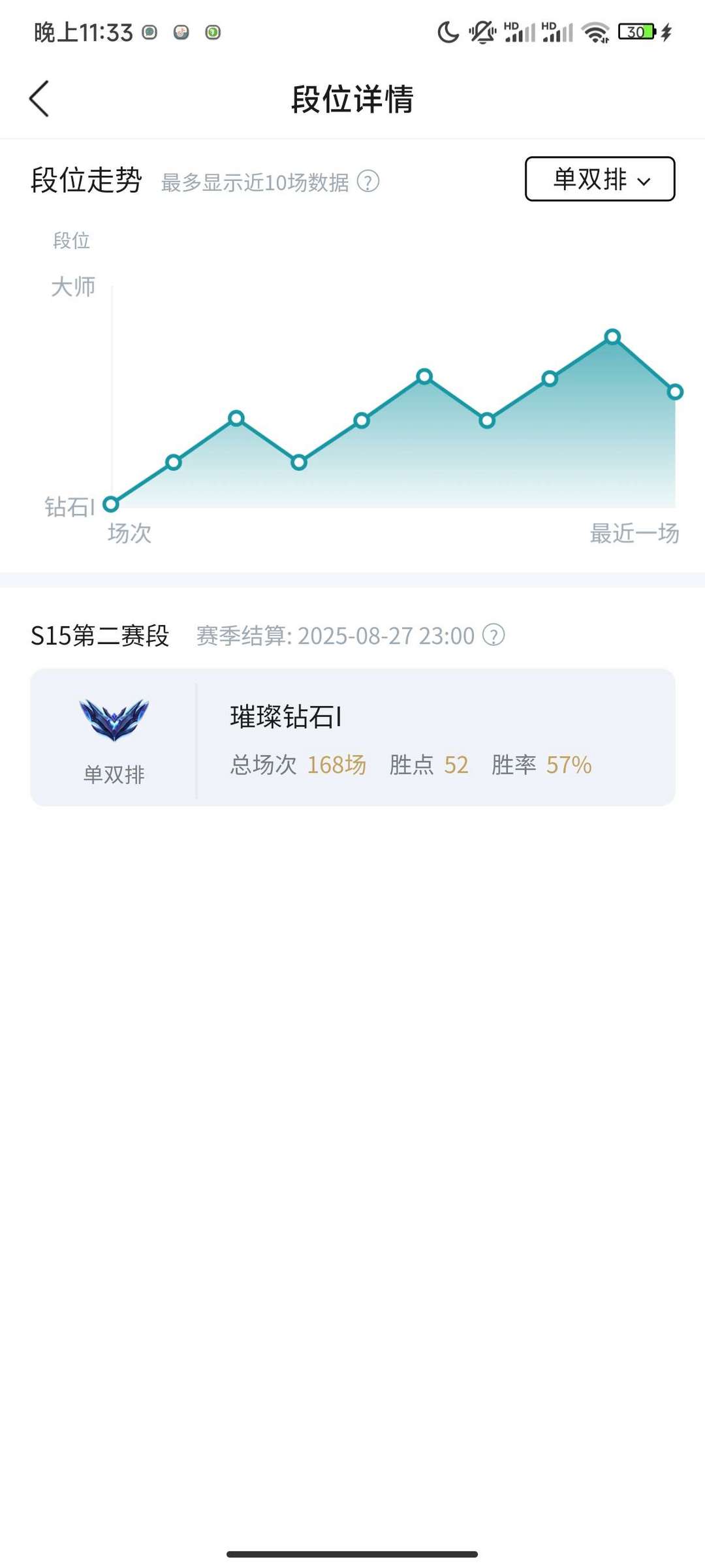Image resolution: width=705 pixels, height=1568 pixels.
Task: Go back using the top-left arrow
Action: point(39,99)
